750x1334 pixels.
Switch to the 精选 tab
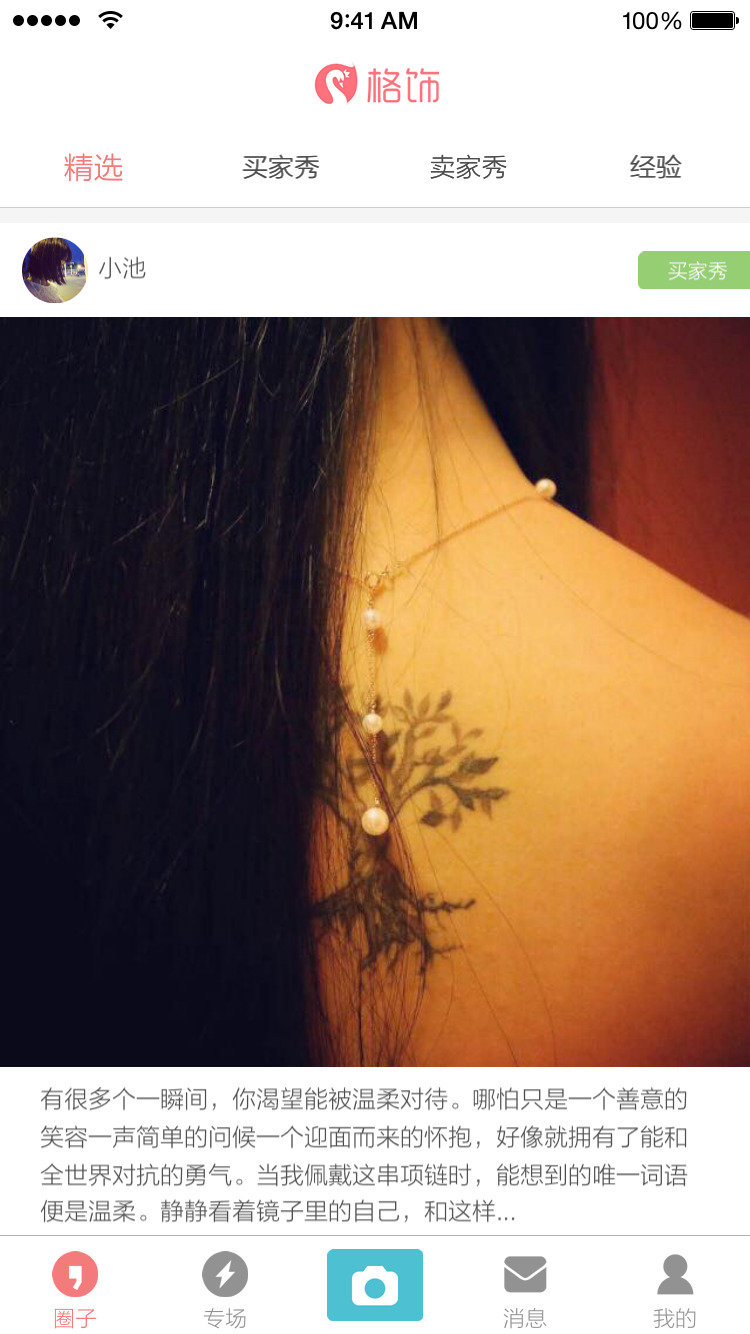[x=93, y=167]
